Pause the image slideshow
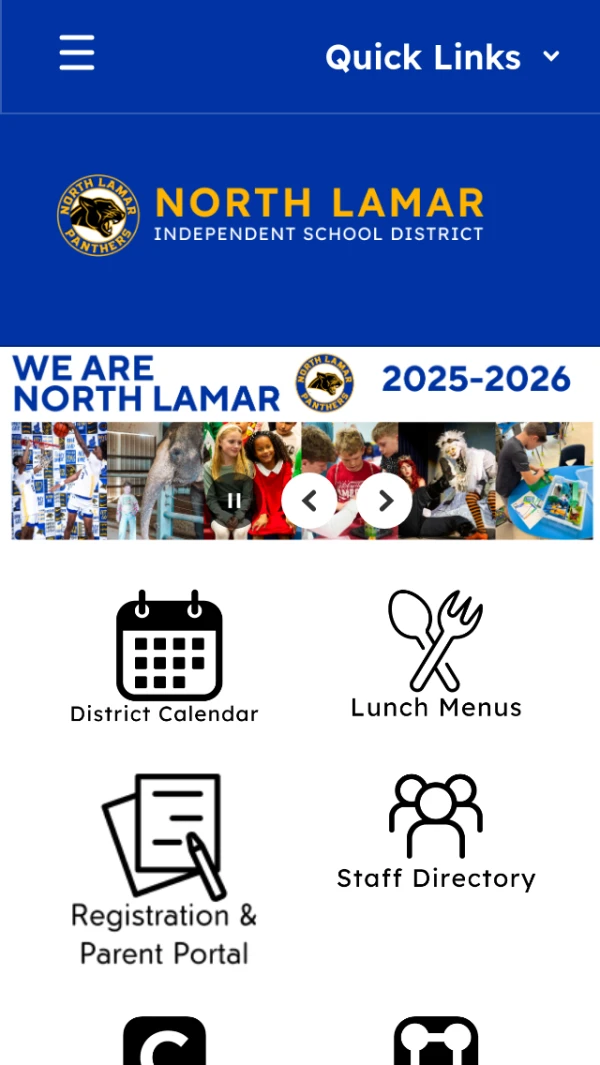This screenshot has height=1065, width=600. pyautogui.click(x=234, y=501)
